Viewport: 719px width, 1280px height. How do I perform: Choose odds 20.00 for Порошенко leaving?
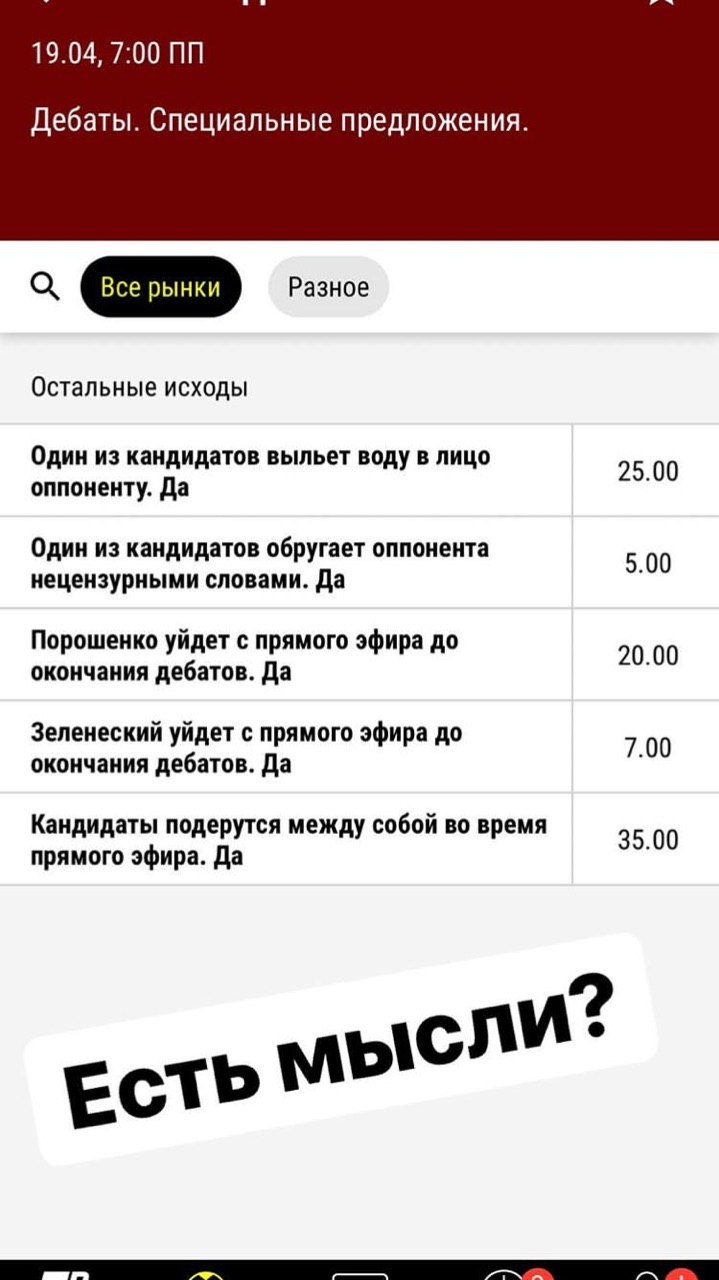pyautogui.click(x=647, y=655)
